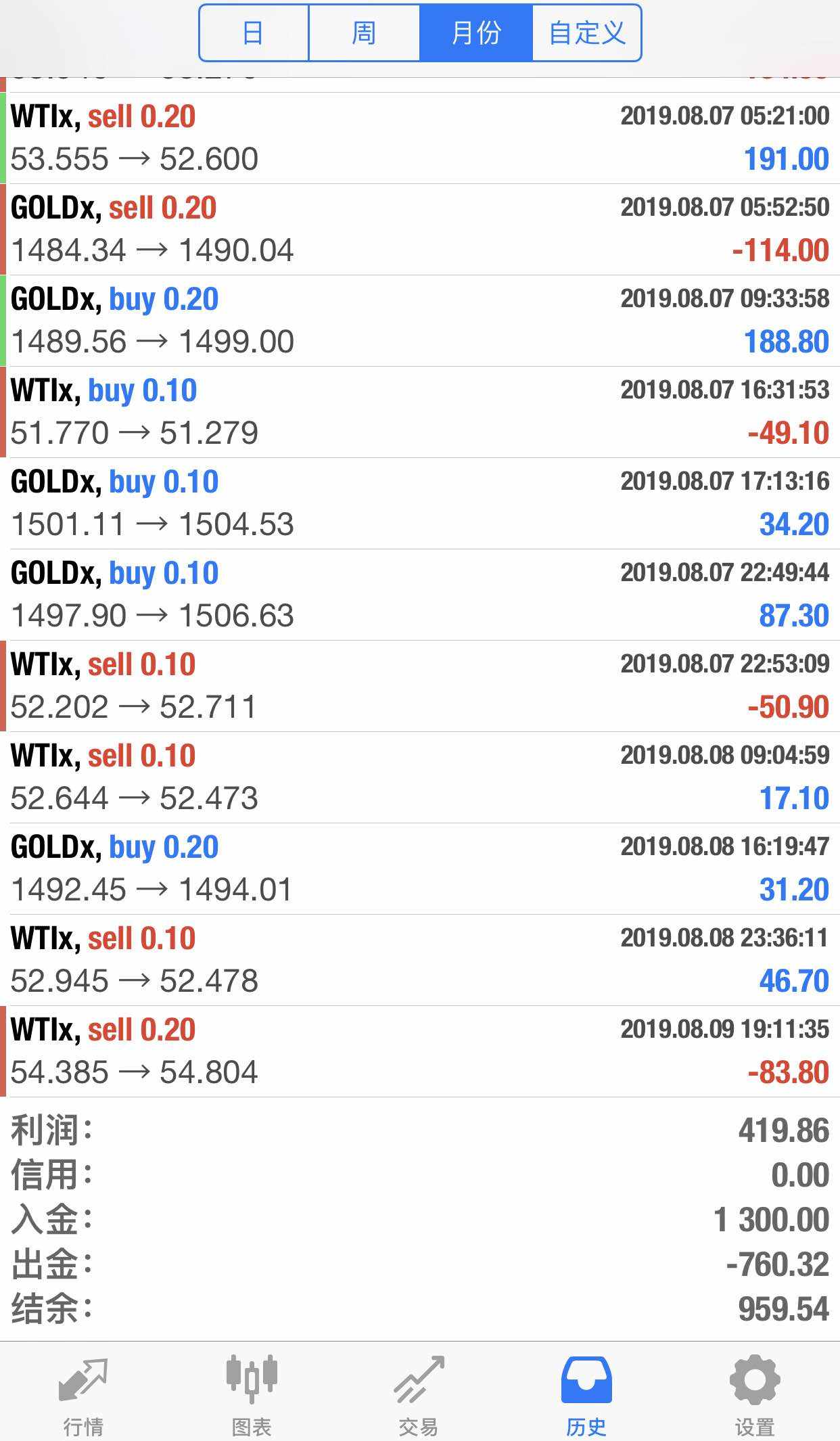Open the 行情 quotes tab
The width and height of the screenshot is (840, 1441).
[83, 1395]
